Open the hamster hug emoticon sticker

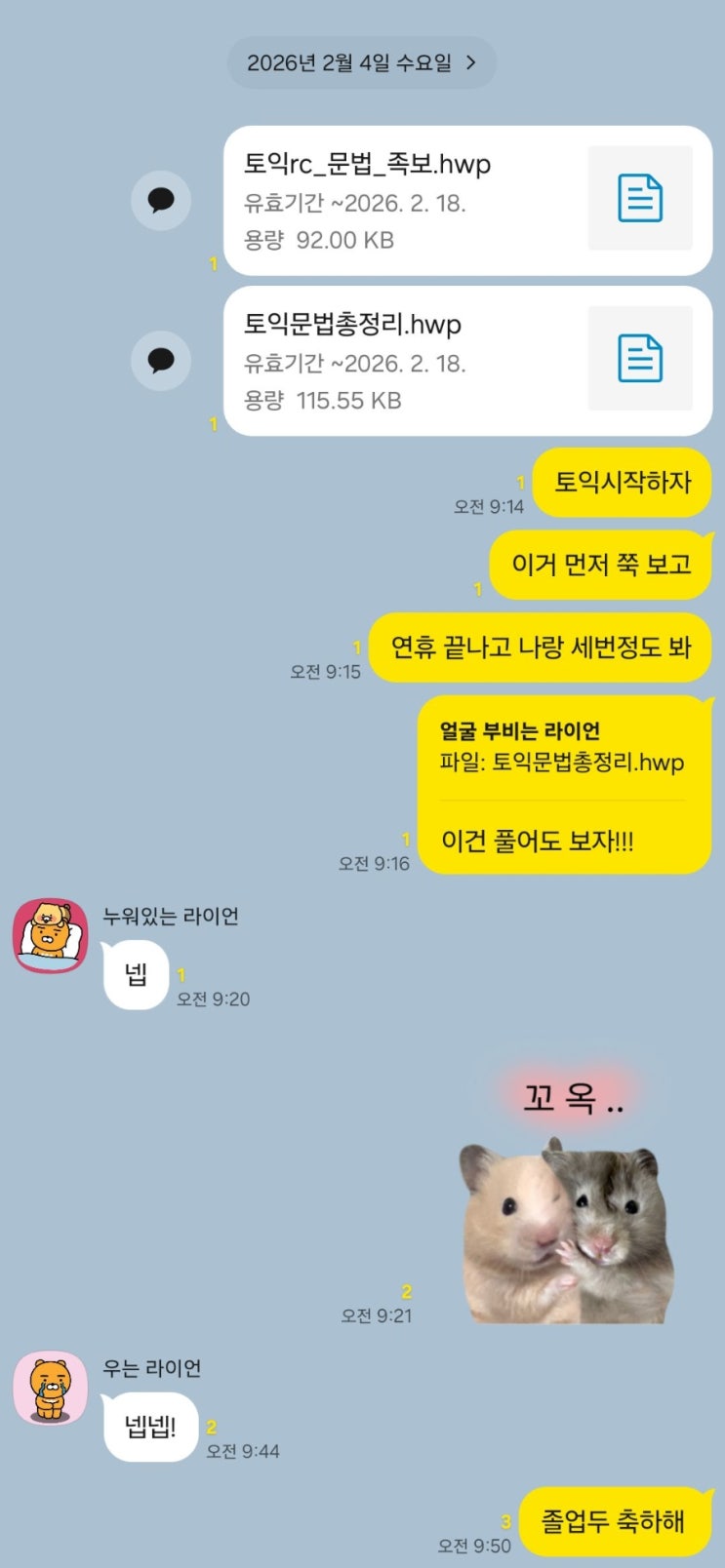tap(568, 1195)
